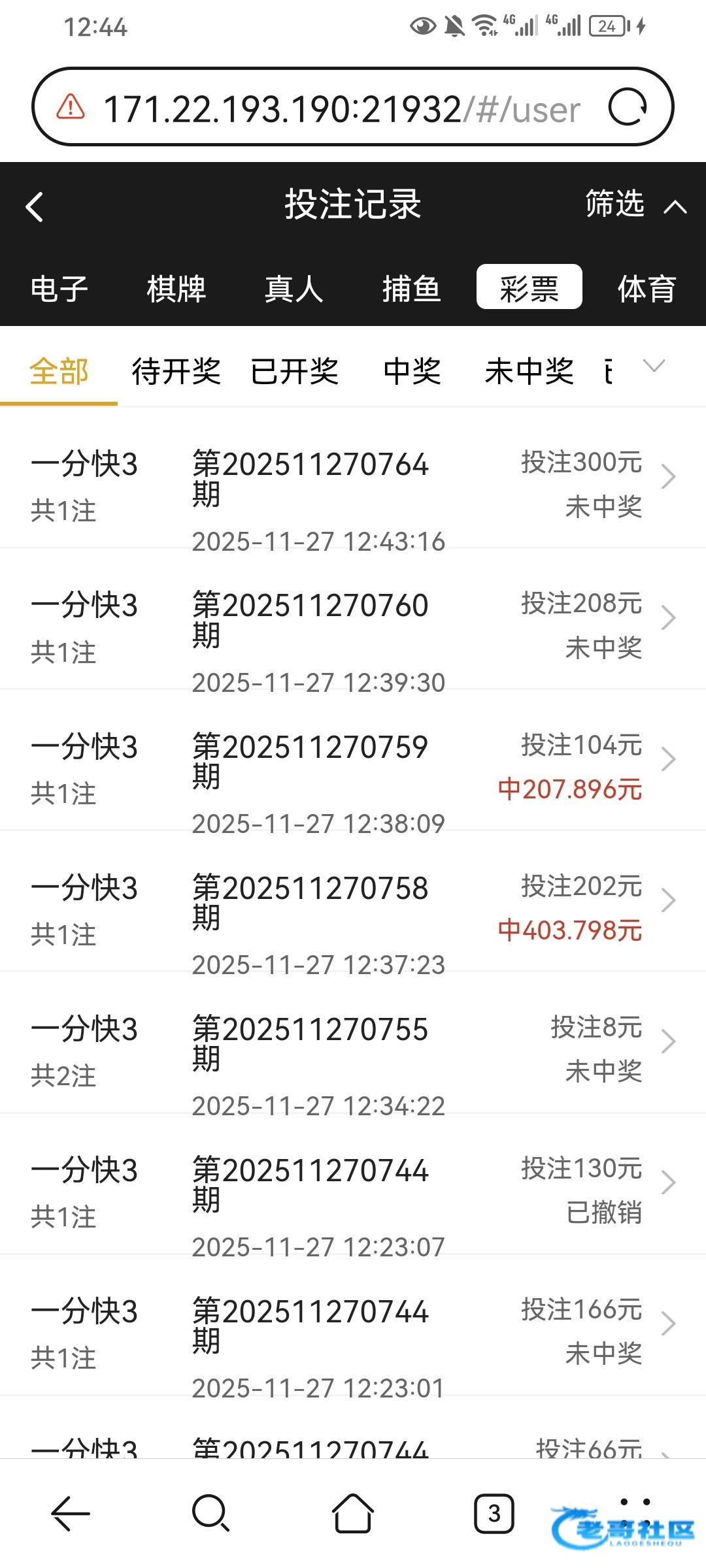
Task: Open the browser tab switcher
Action: (x=494, y=1513)
